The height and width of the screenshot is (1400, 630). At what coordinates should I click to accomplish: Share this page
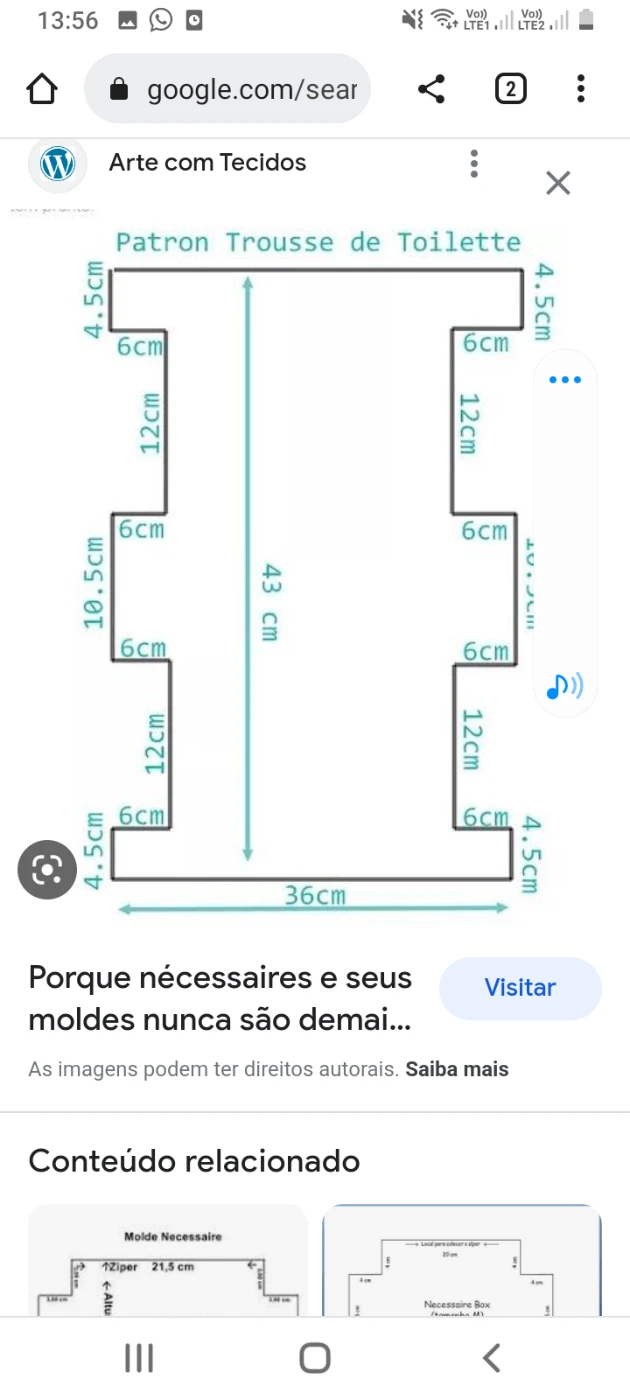(432, 90)
